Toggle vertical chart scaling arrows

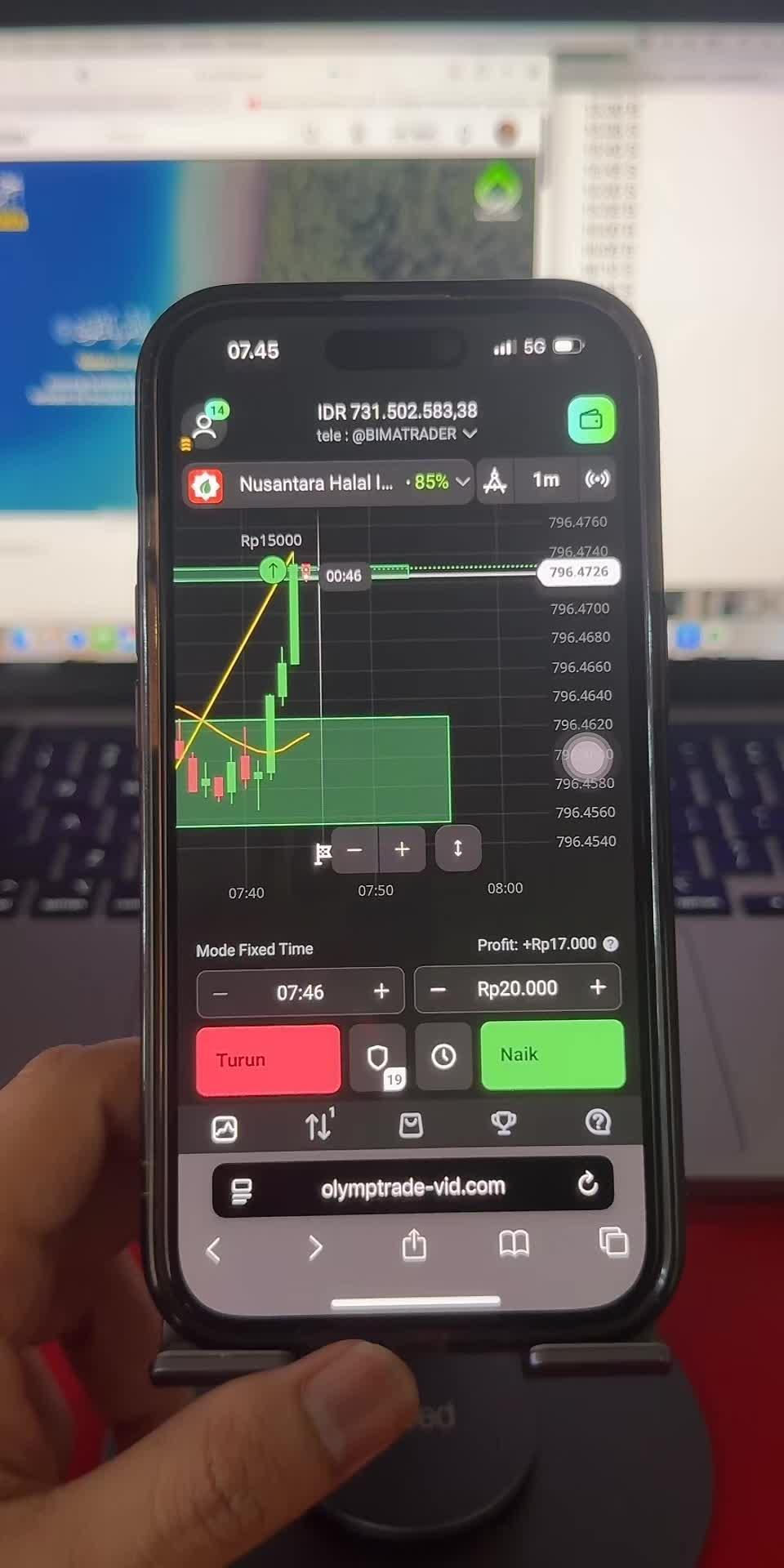(x=457, y=849)
